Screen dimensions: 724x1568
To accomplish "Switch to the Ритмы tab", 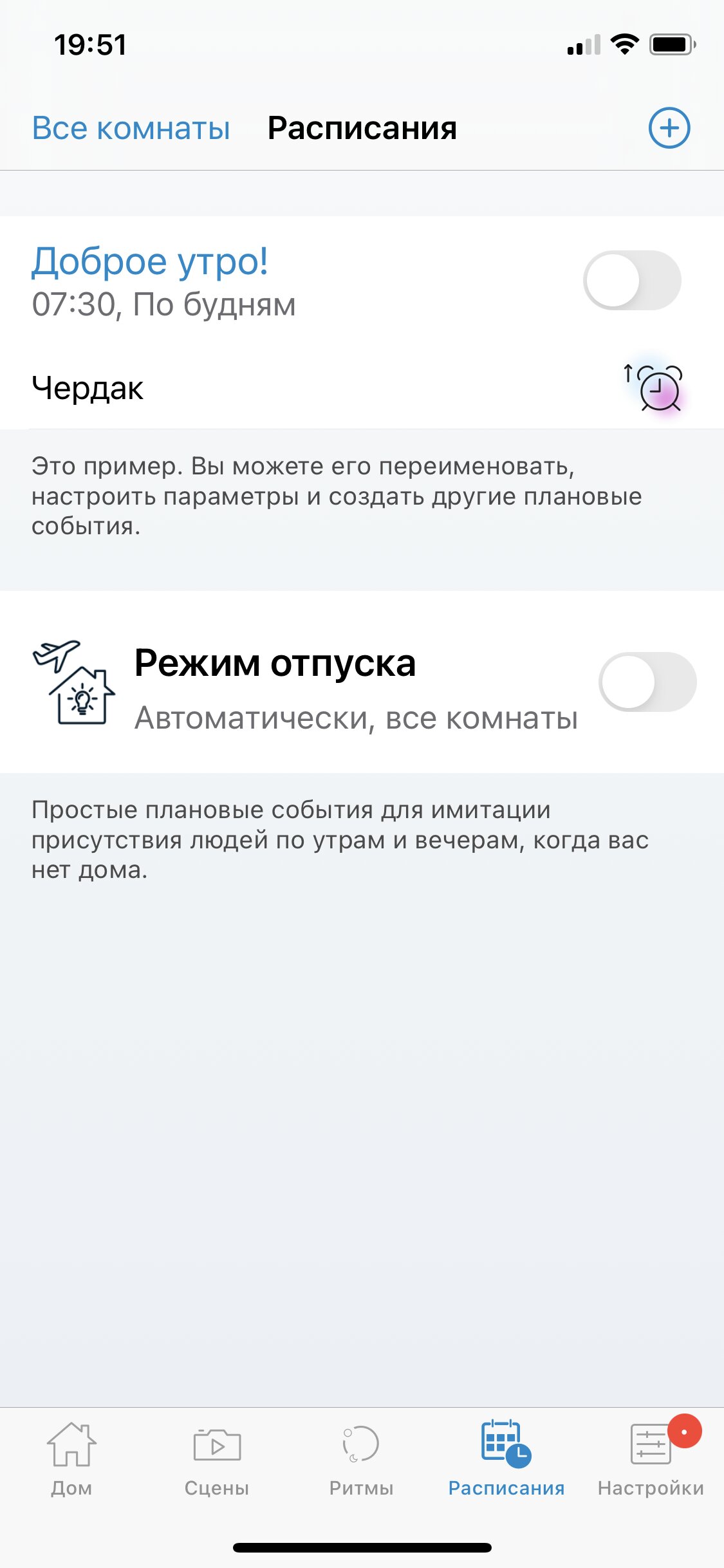I will tap(362, 1459).
